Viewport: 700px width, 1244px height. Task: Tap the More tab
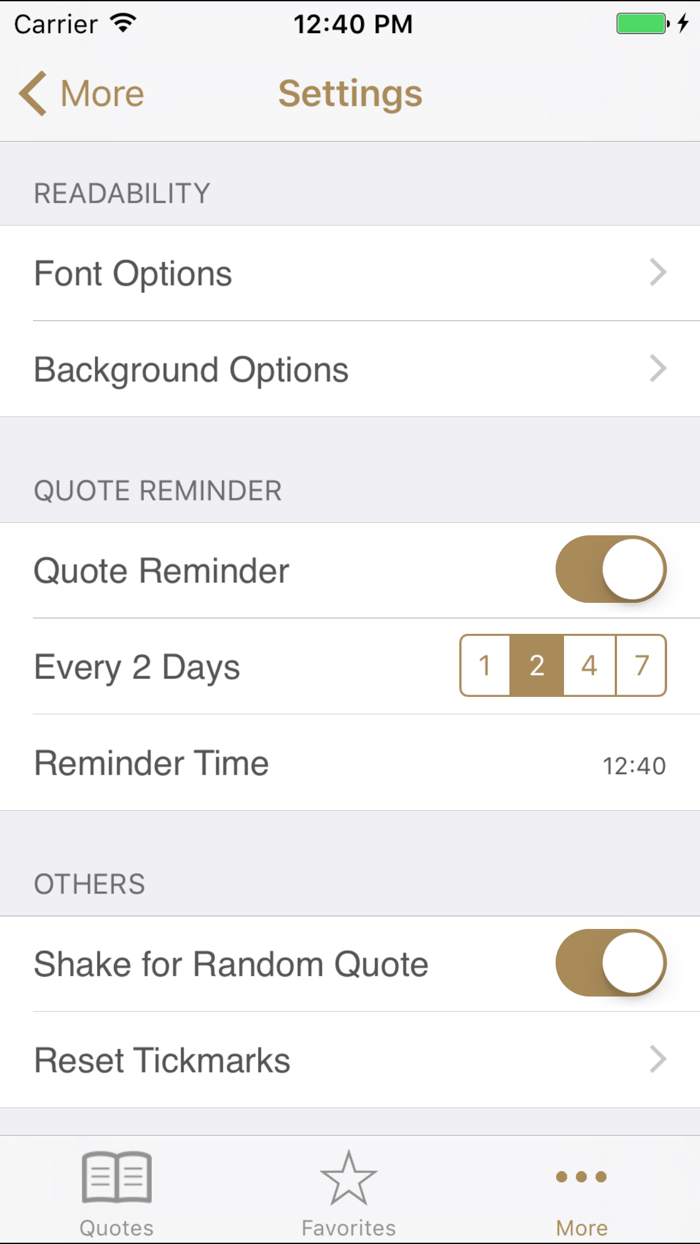pyautogui.click(x=582, y=1192)
